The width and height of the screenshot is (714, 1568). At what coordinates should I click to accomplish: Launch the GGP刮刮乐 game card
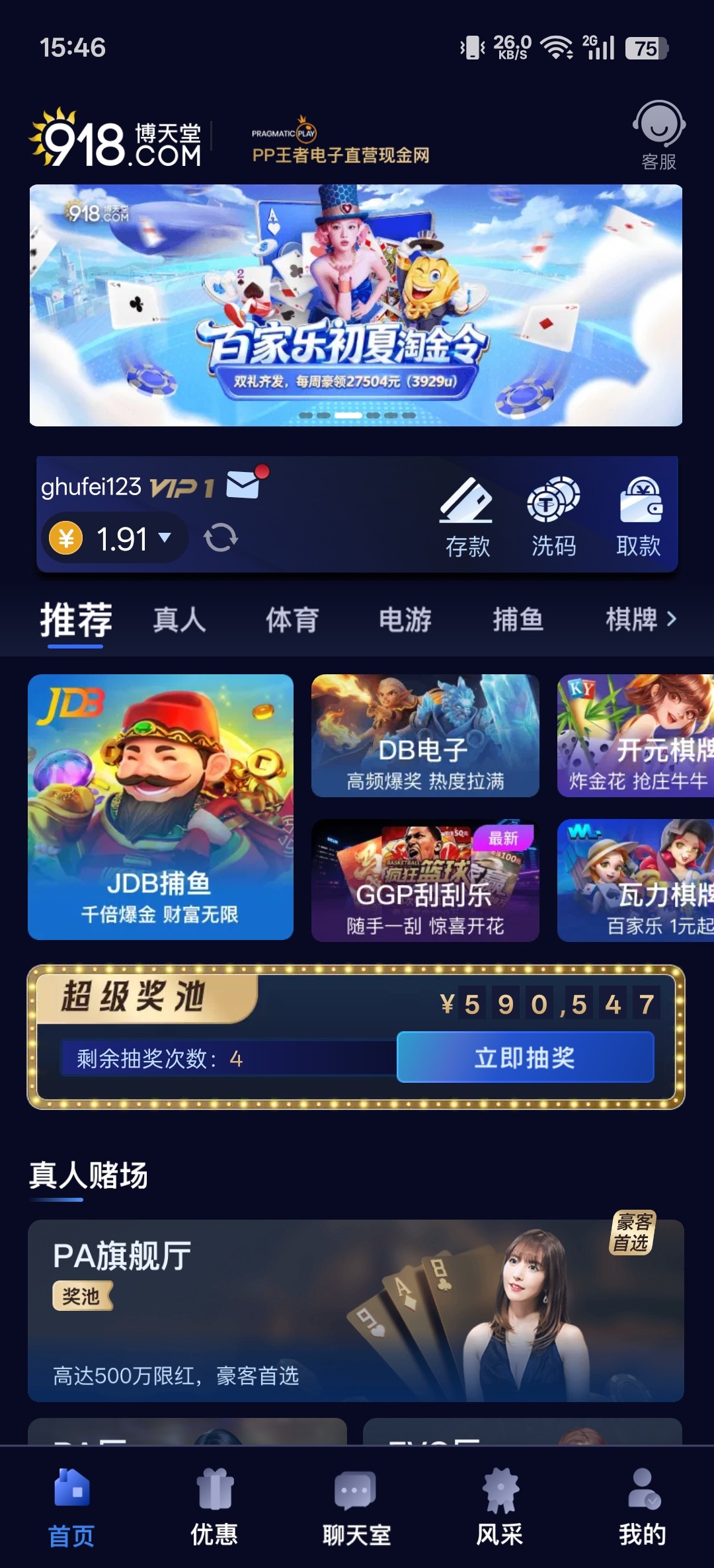point(425,881)
